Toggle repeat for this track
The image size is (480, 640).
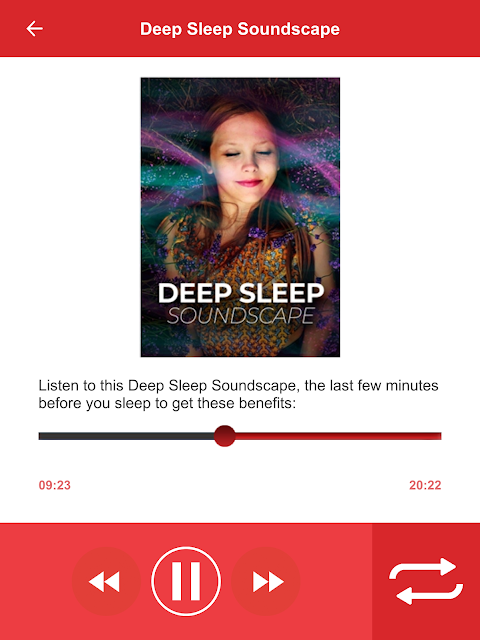tap(426, 581)
